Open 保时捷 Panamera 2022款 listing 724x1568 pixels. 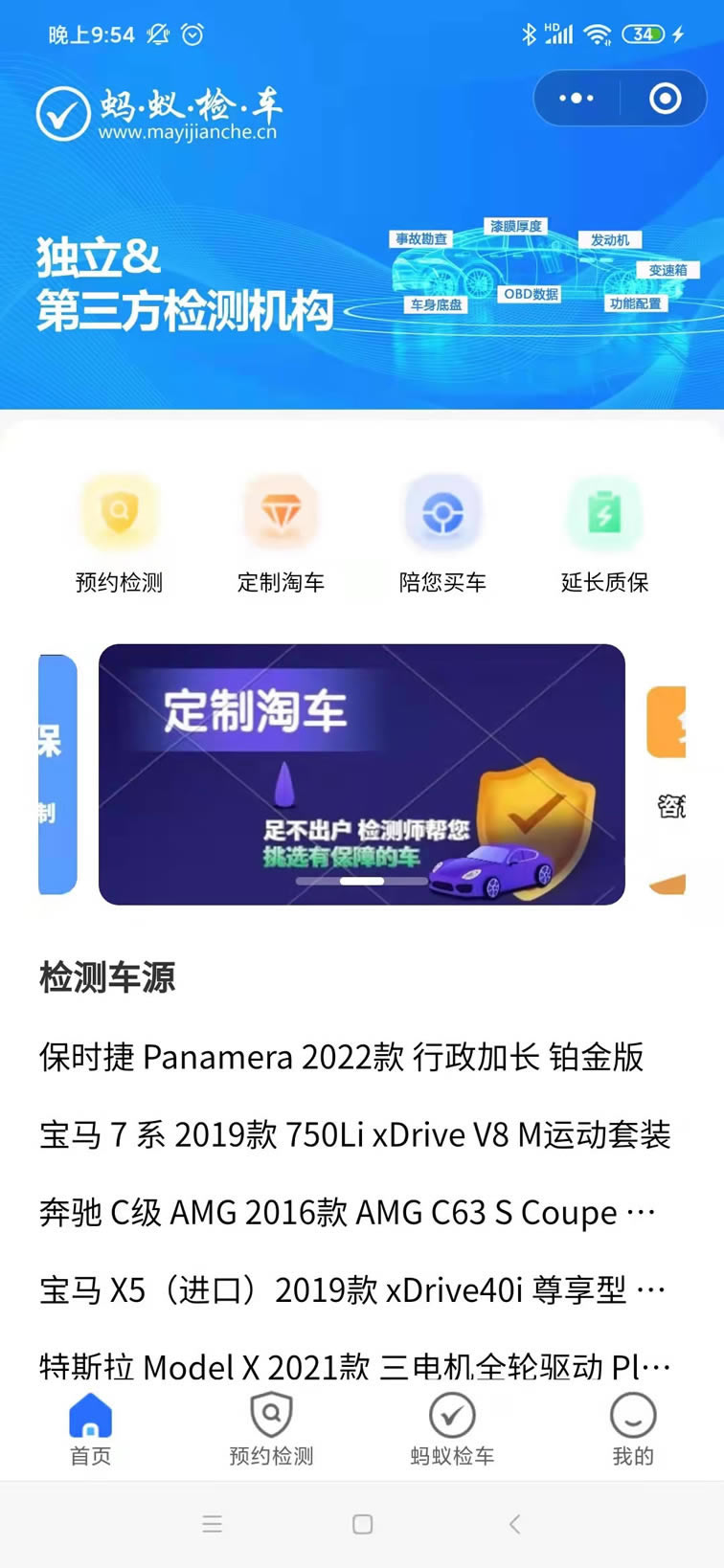pyautogui.click(x=342, y=1057)
